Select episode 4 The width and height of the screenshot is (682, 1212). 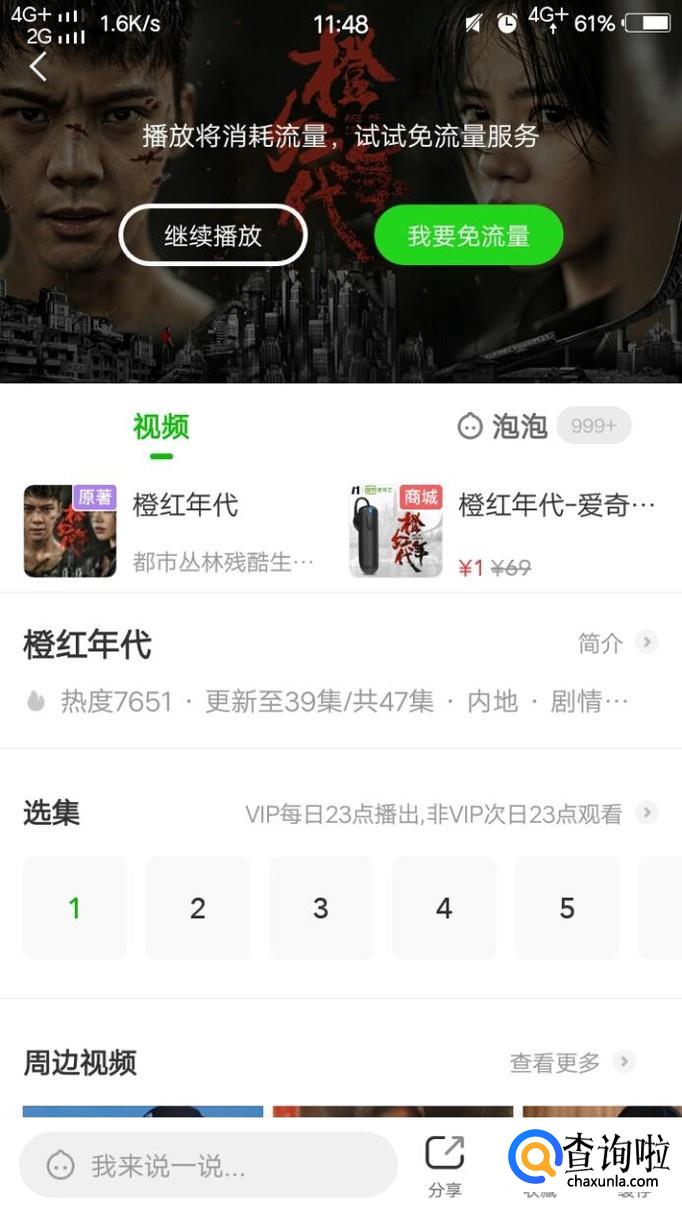point(444,908)
